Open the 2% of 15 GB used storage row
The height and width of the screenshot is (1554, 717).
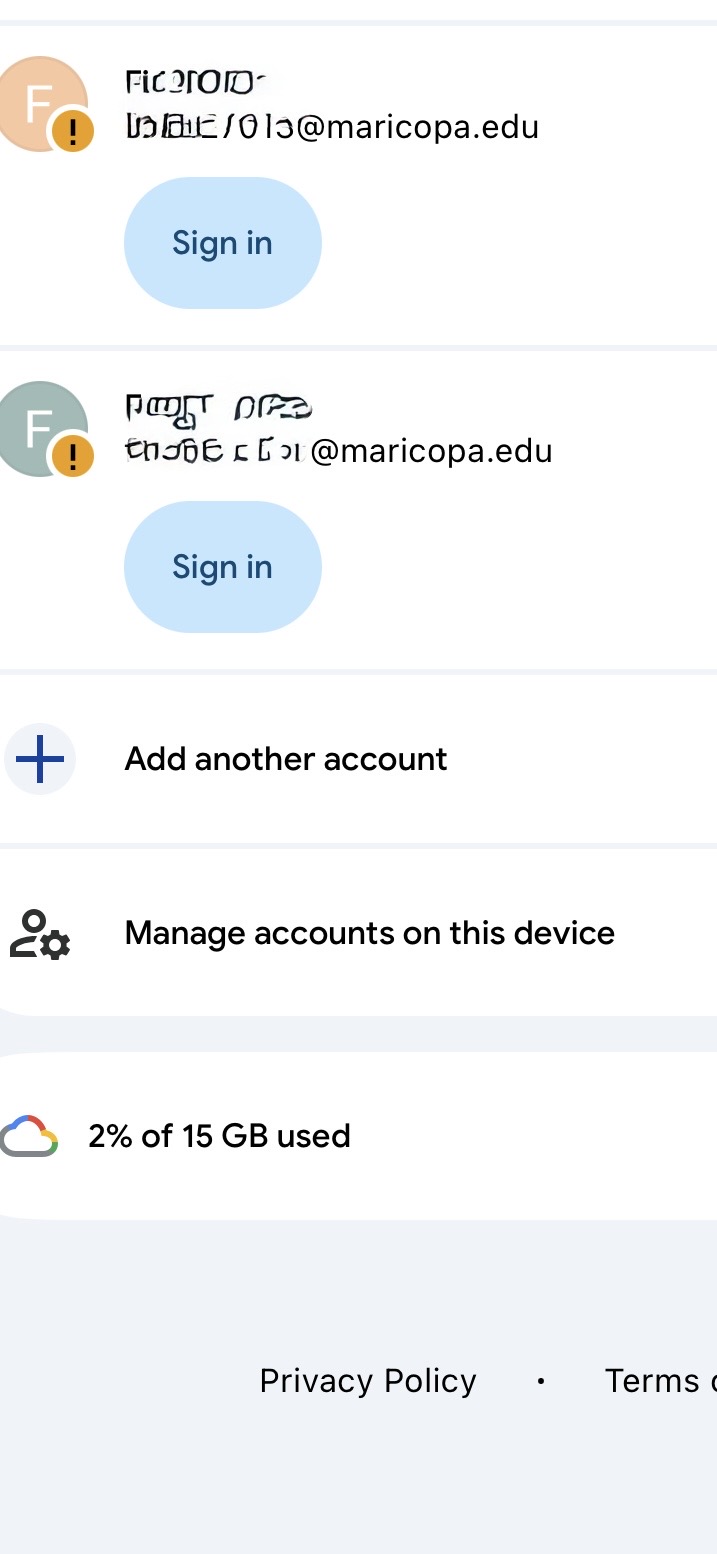[219, 1136]
